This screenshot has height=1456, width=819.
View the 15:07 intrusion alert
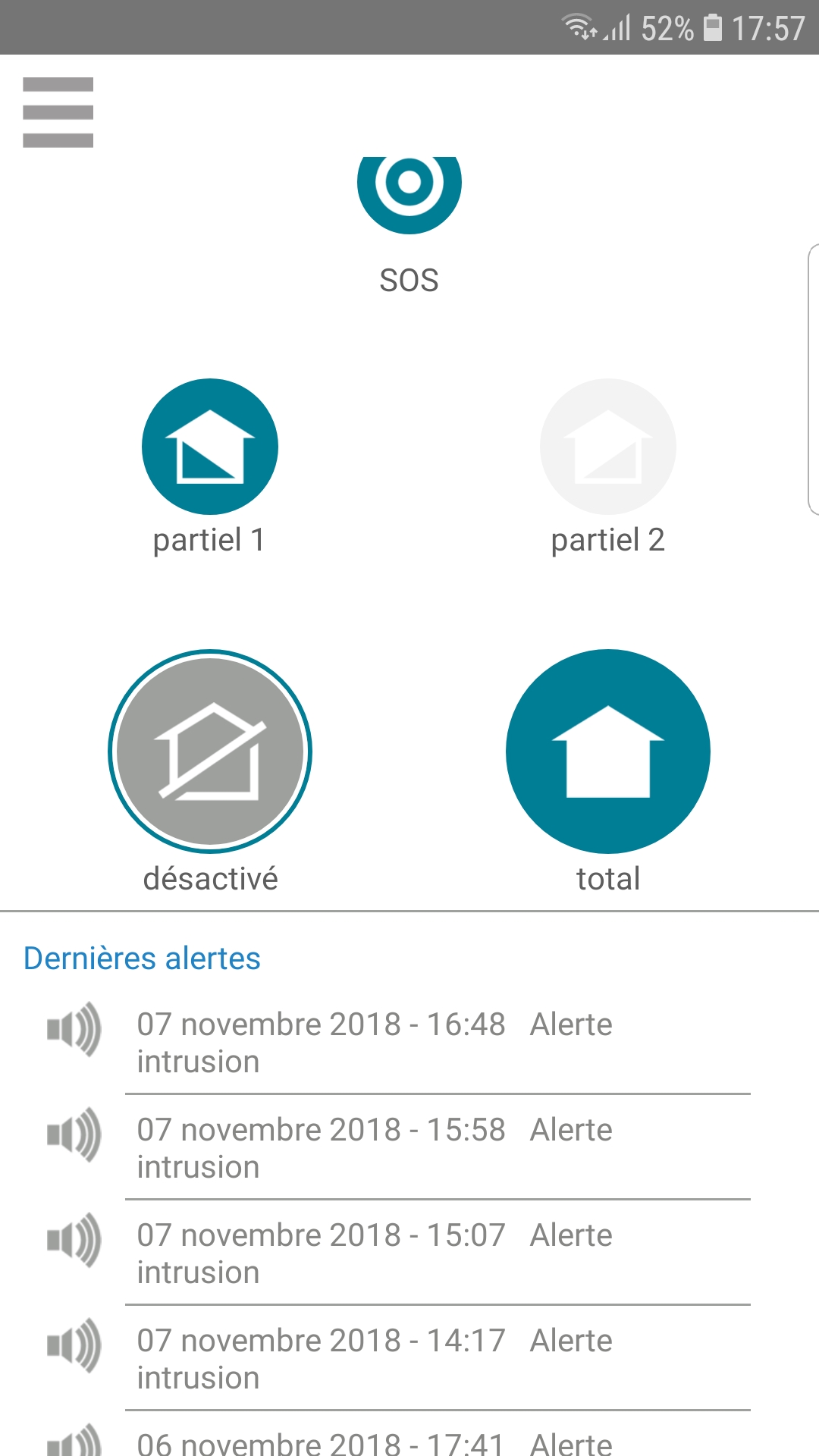tap(375, 1254)
